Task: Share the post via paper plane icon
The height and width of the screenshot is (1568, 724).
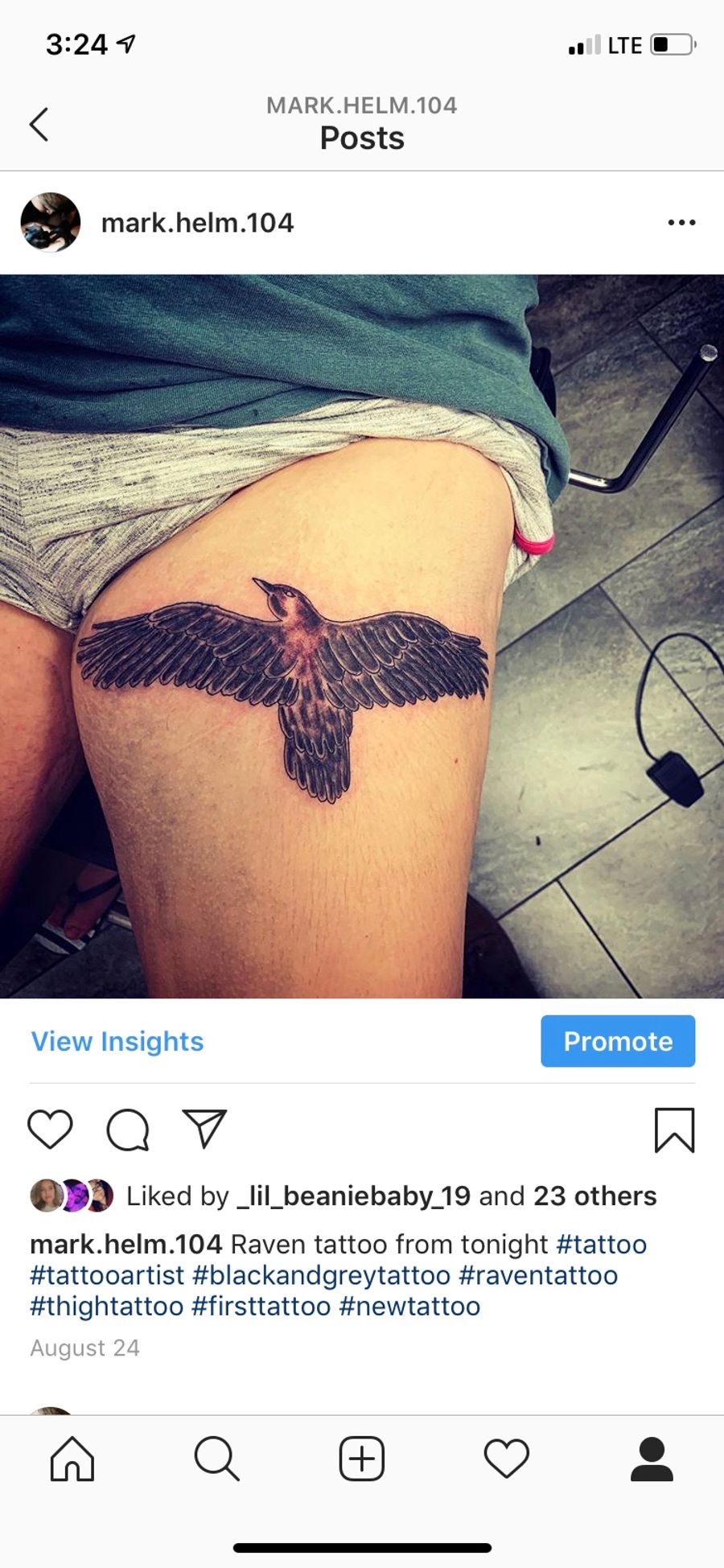Action: [x=204, y=1129]
